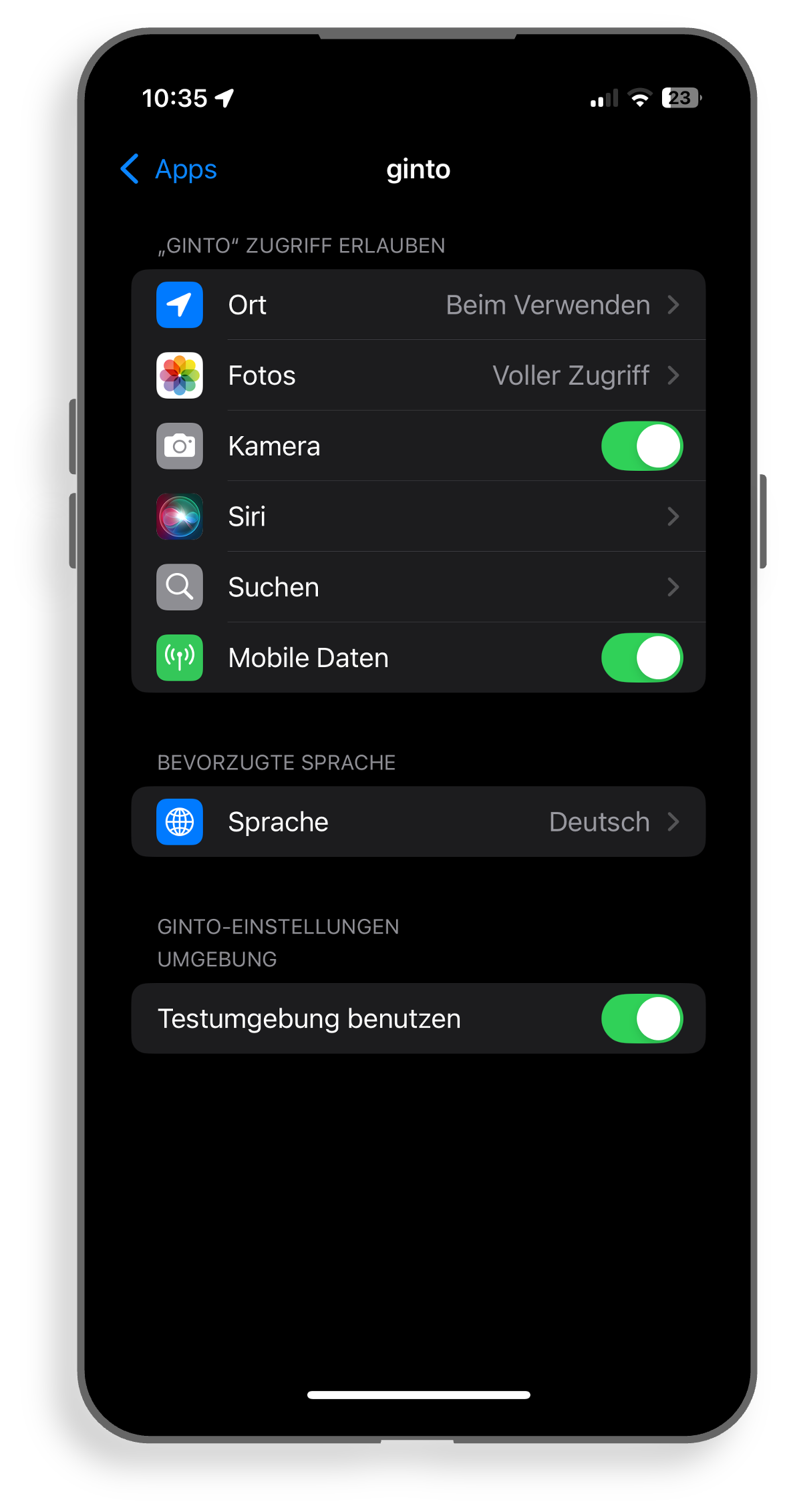
Task: Turn off Mobile Daten for ginto
Action: (x=641, y=658)
